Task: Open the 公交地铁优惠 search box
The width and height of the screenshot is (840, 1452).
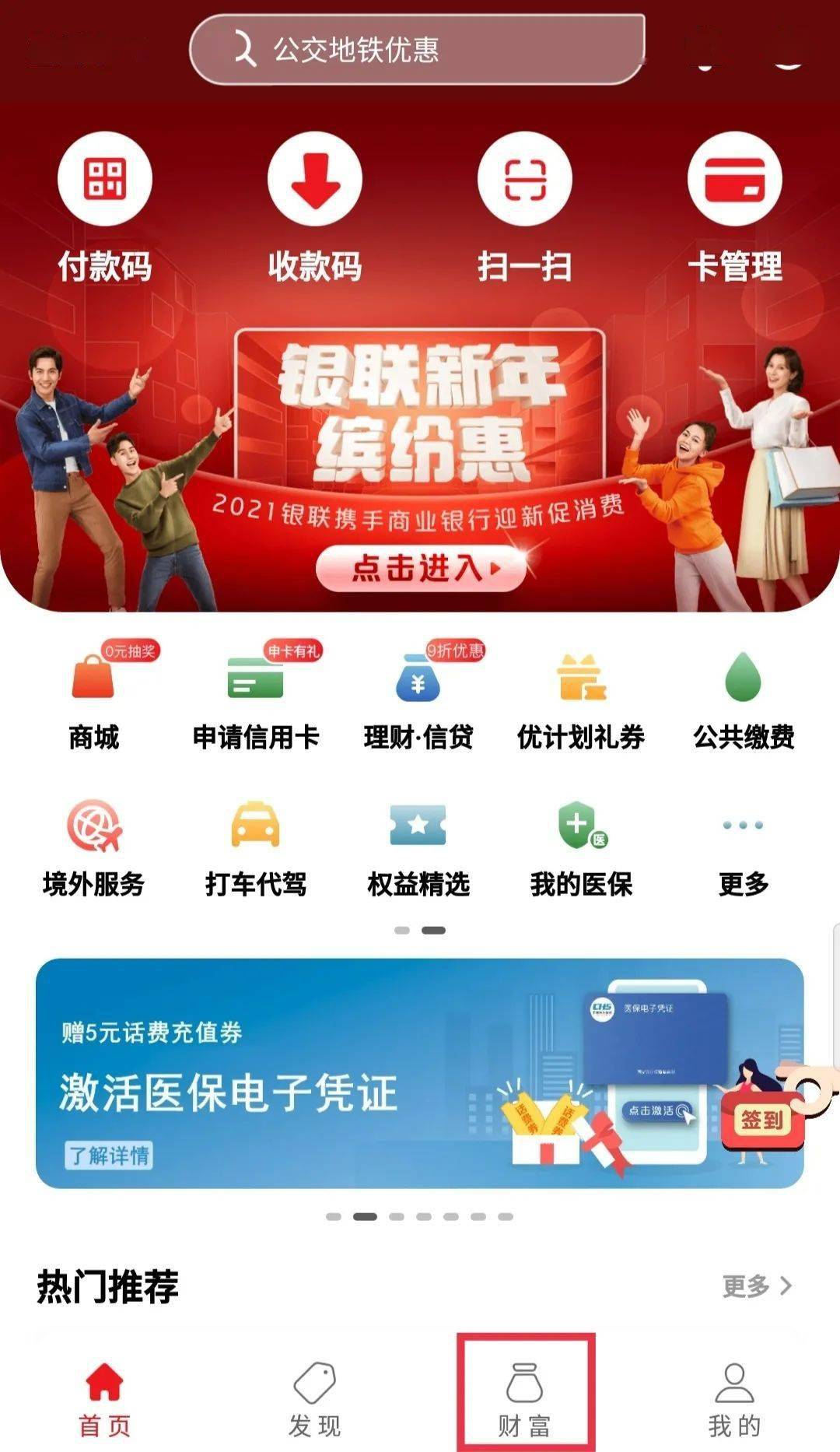Action: 417,50
